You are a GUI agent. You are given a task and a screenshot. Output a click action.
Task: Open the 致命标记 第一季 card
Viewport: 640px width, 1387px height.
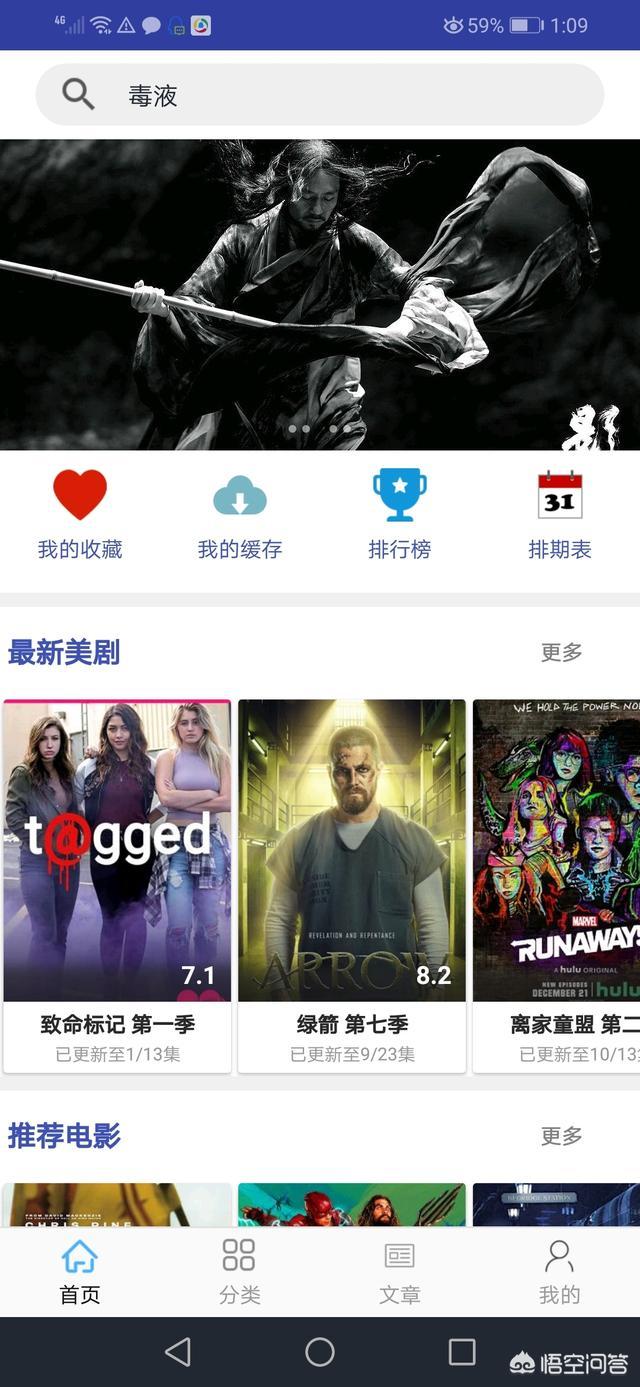117,885
